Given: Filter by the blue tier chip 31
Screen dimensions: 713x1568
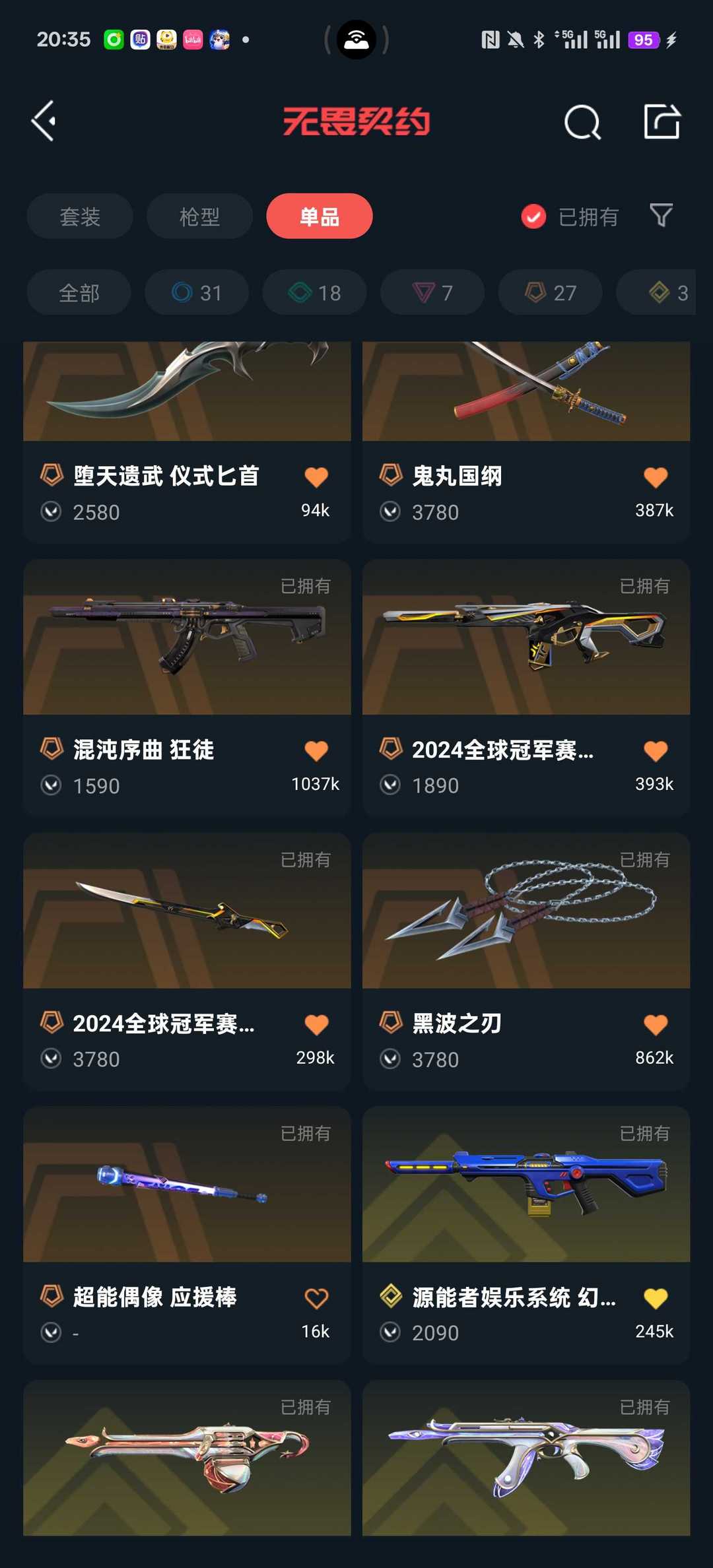Looking at the screenshot, I should click(197, 292).
